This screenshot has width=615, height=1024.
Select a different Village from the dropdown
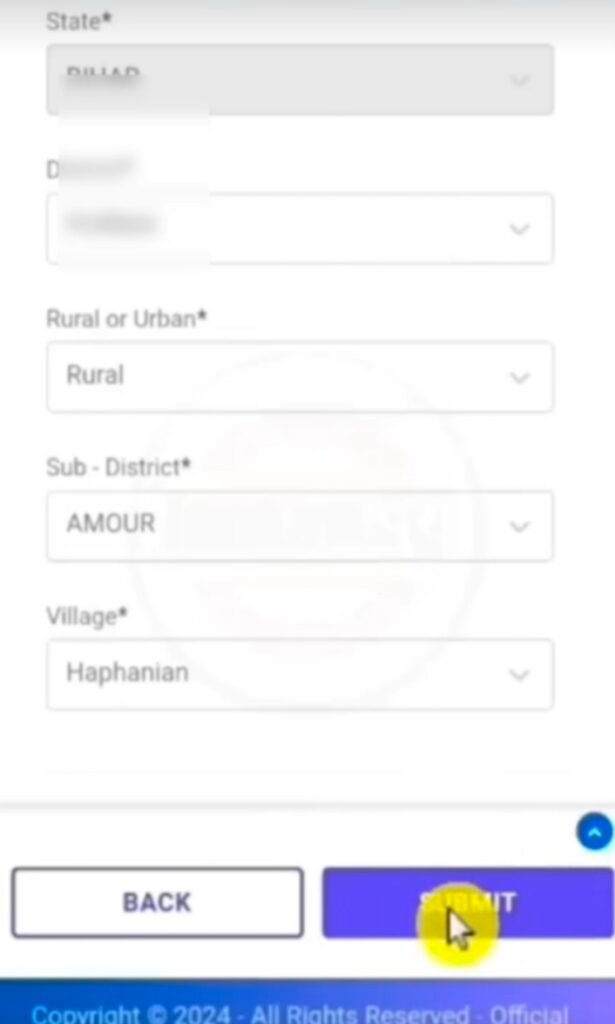coord(300,675)
